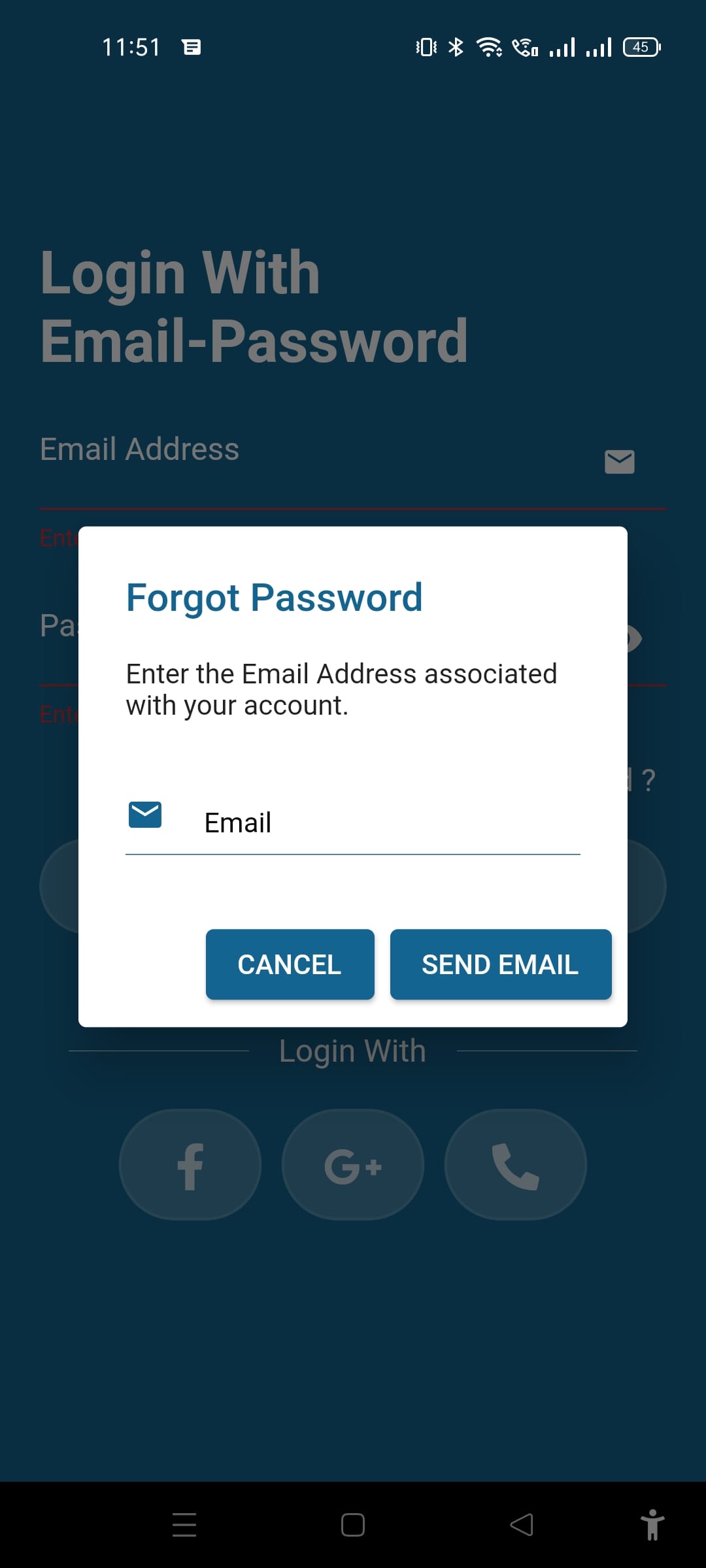Send the password reset email
Viewport: 706px width, 1568px height.
click(500, 964)
